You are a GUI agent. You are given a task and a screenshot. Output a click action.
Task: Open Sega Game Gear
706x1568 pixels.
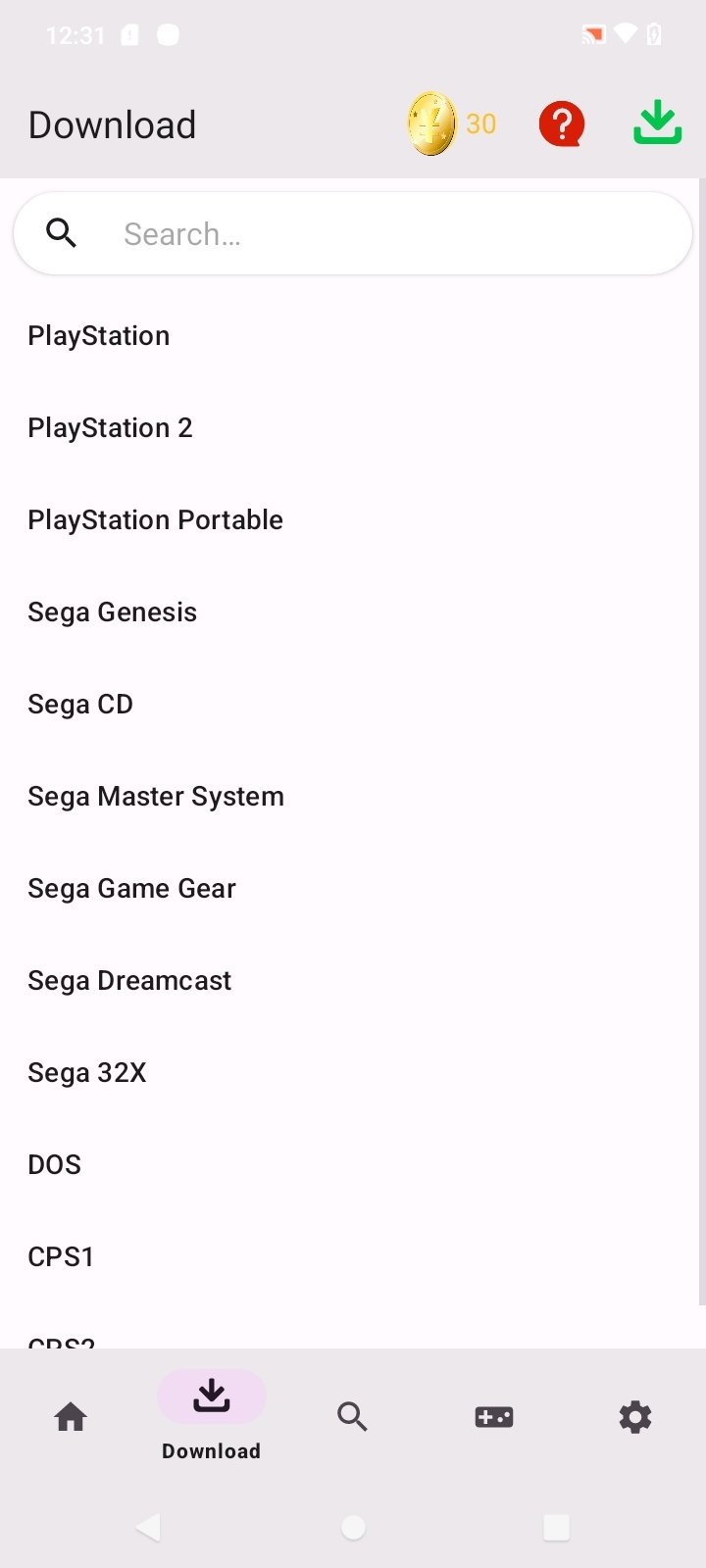tap(353, 889)
